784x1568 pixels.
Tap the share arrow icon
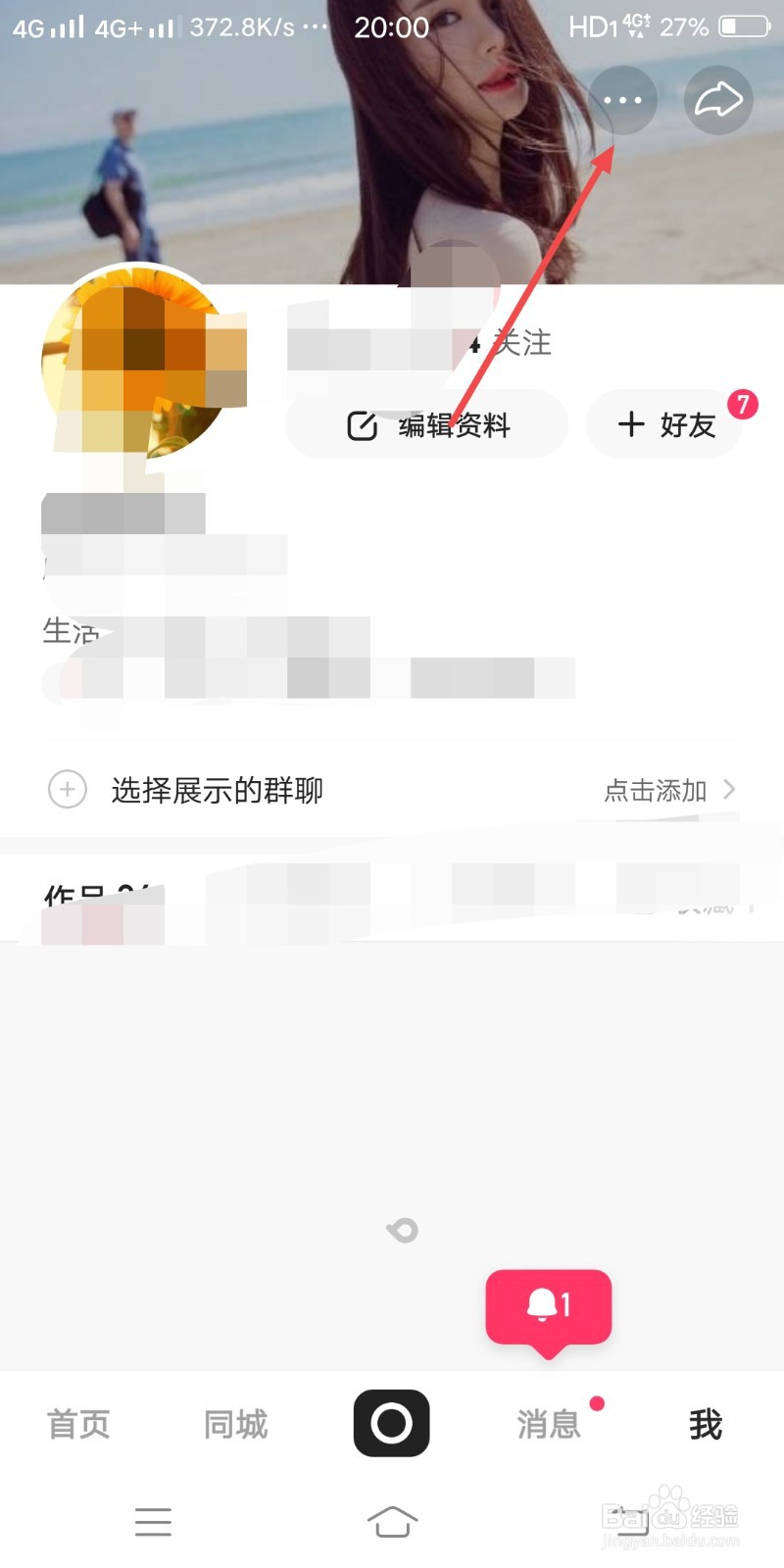pyautogui.click(x=717, y=99)
